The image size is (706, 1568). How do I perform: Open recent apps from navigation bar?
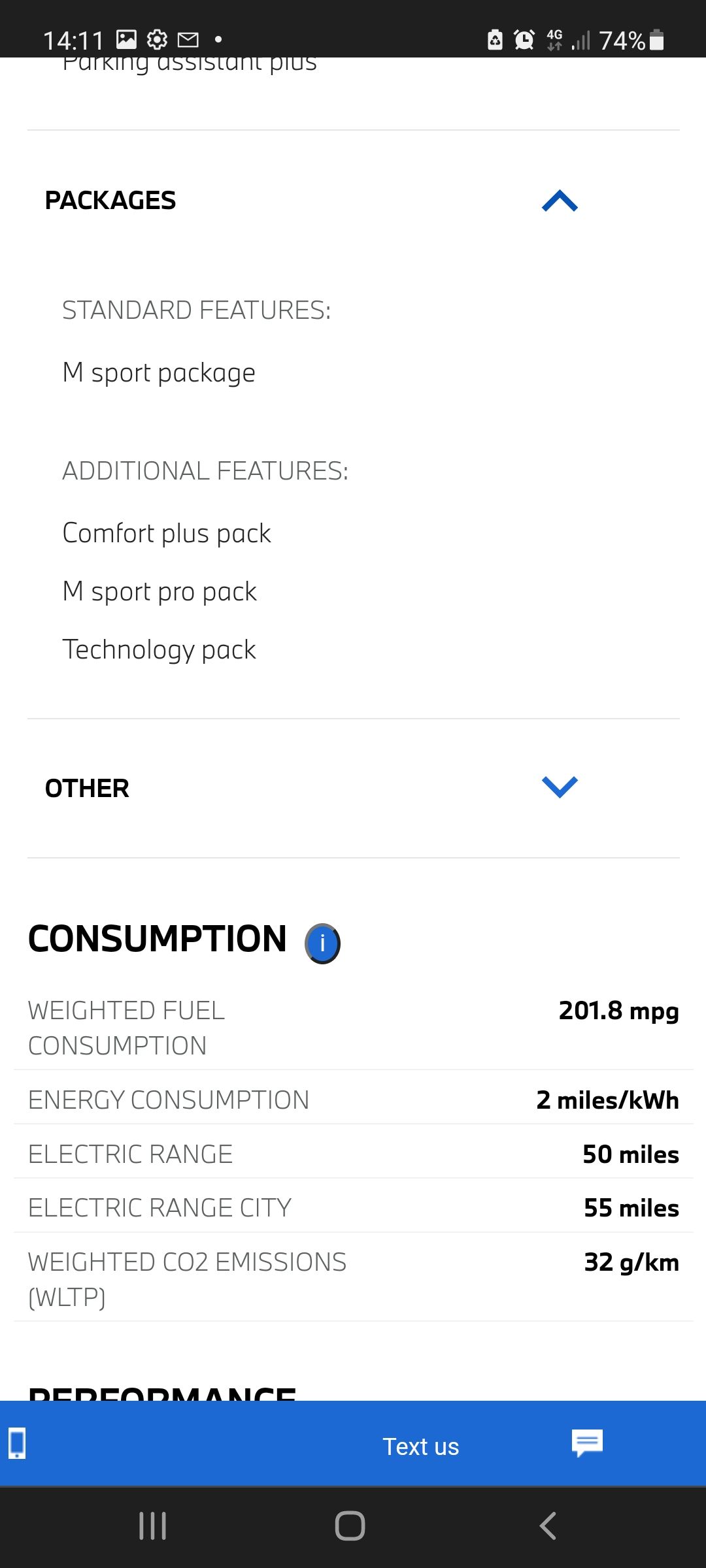point(153,1526)
